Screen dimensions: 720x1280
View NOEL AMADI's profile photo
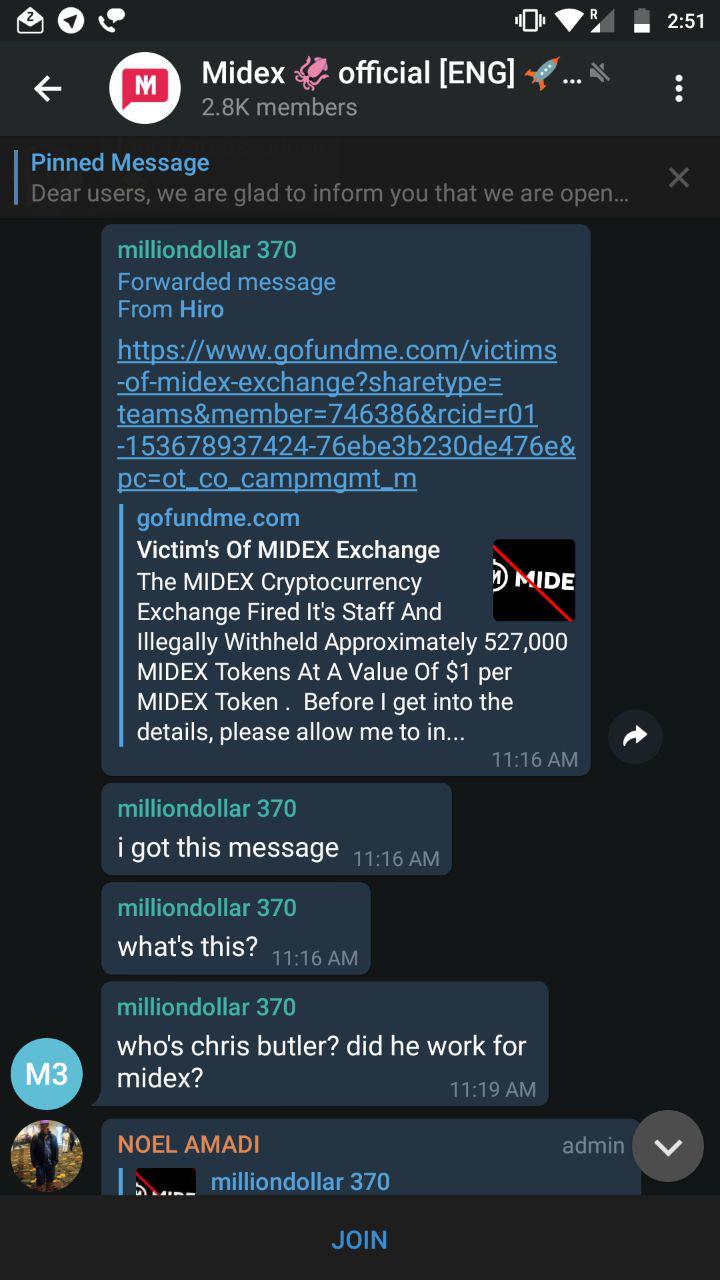tap(46, 1156)
